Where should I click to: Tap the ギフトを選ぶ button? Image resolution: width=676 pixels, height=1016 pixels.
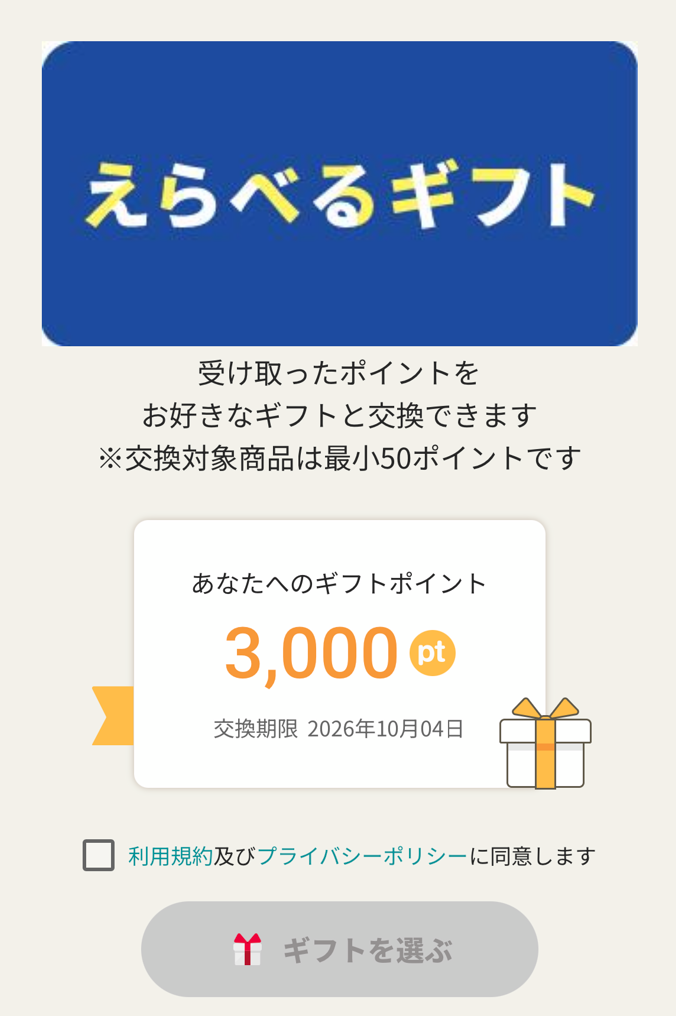339,949
